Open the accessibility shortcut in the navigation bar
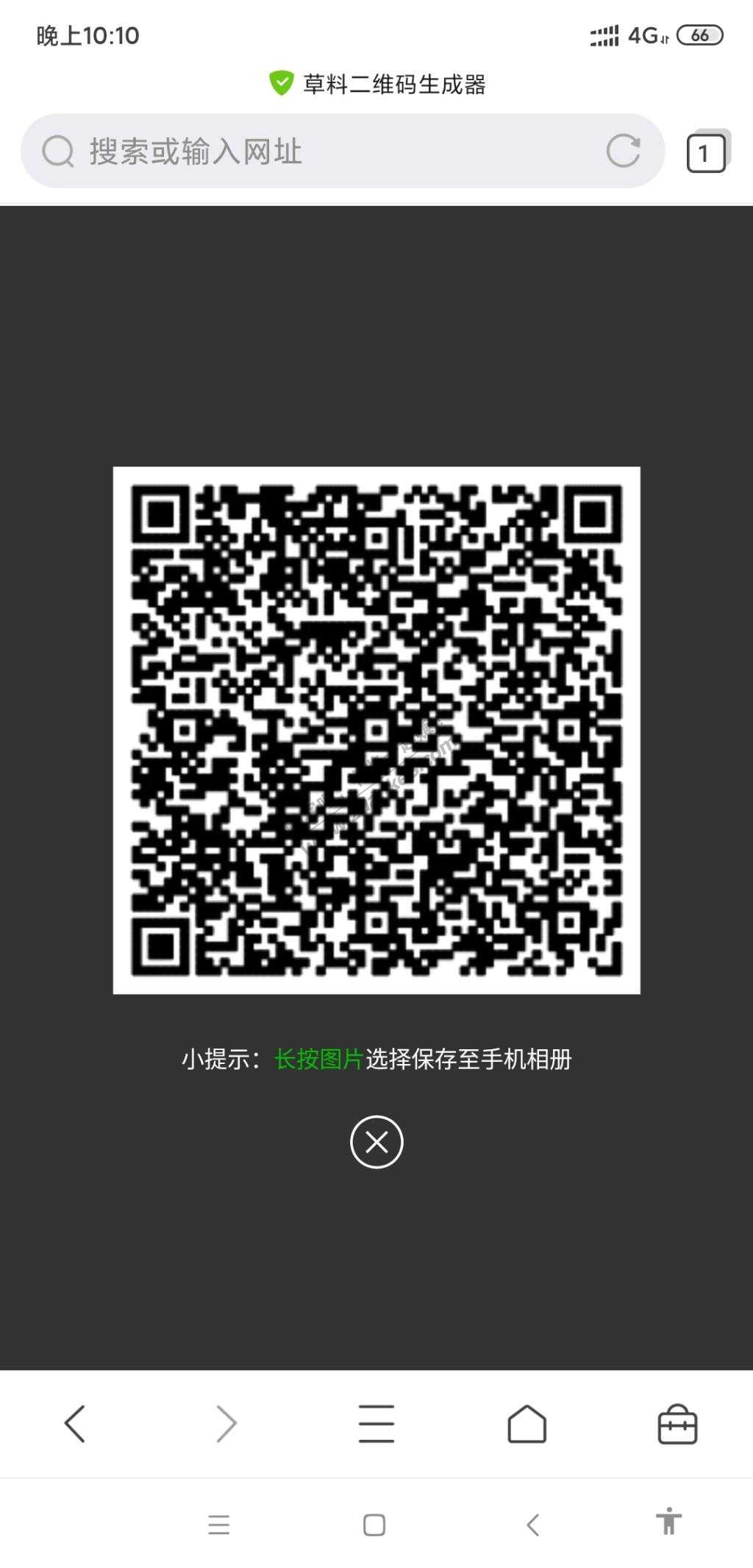 coord(668,1521)
